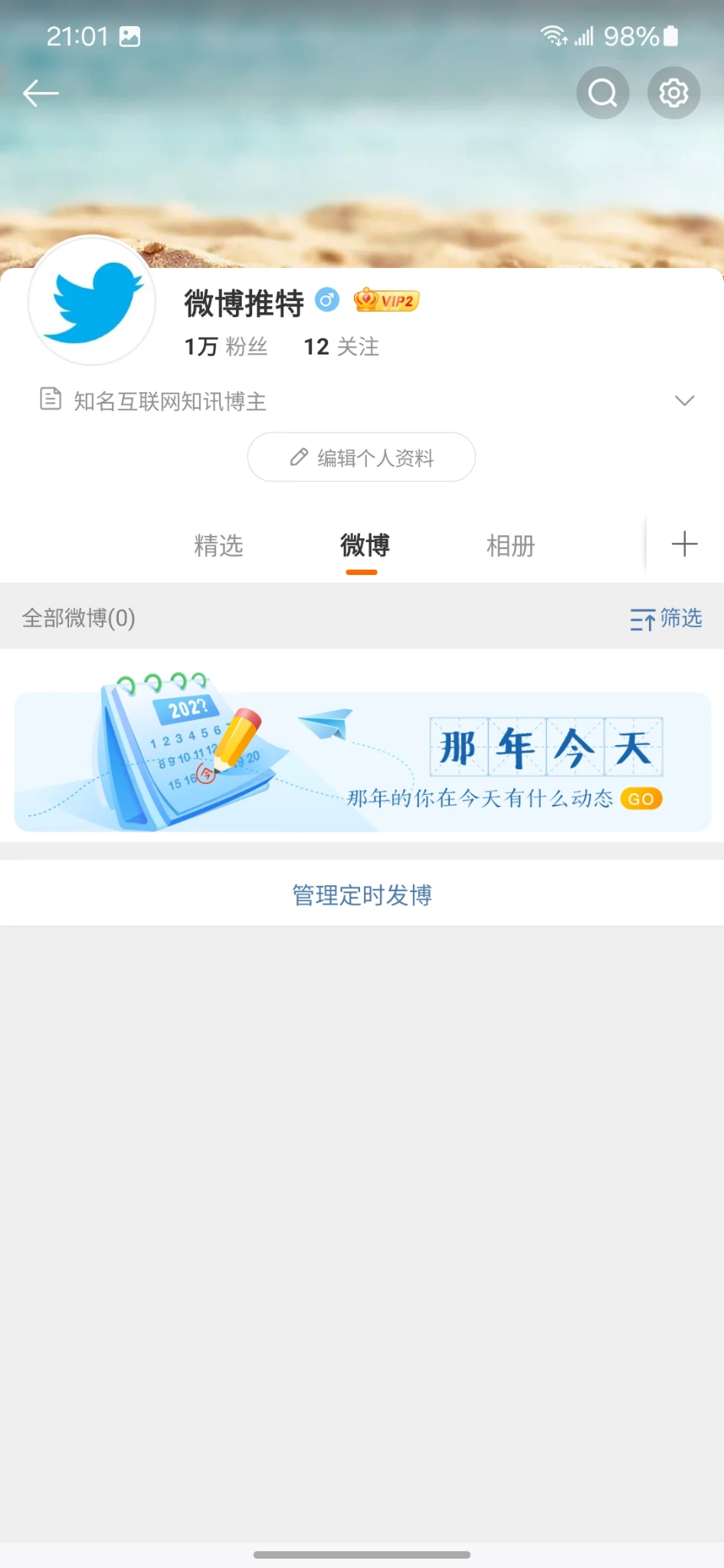Switch to the 精选 tab
This screenshot has width=724, height=1568.
click(218, 546)
